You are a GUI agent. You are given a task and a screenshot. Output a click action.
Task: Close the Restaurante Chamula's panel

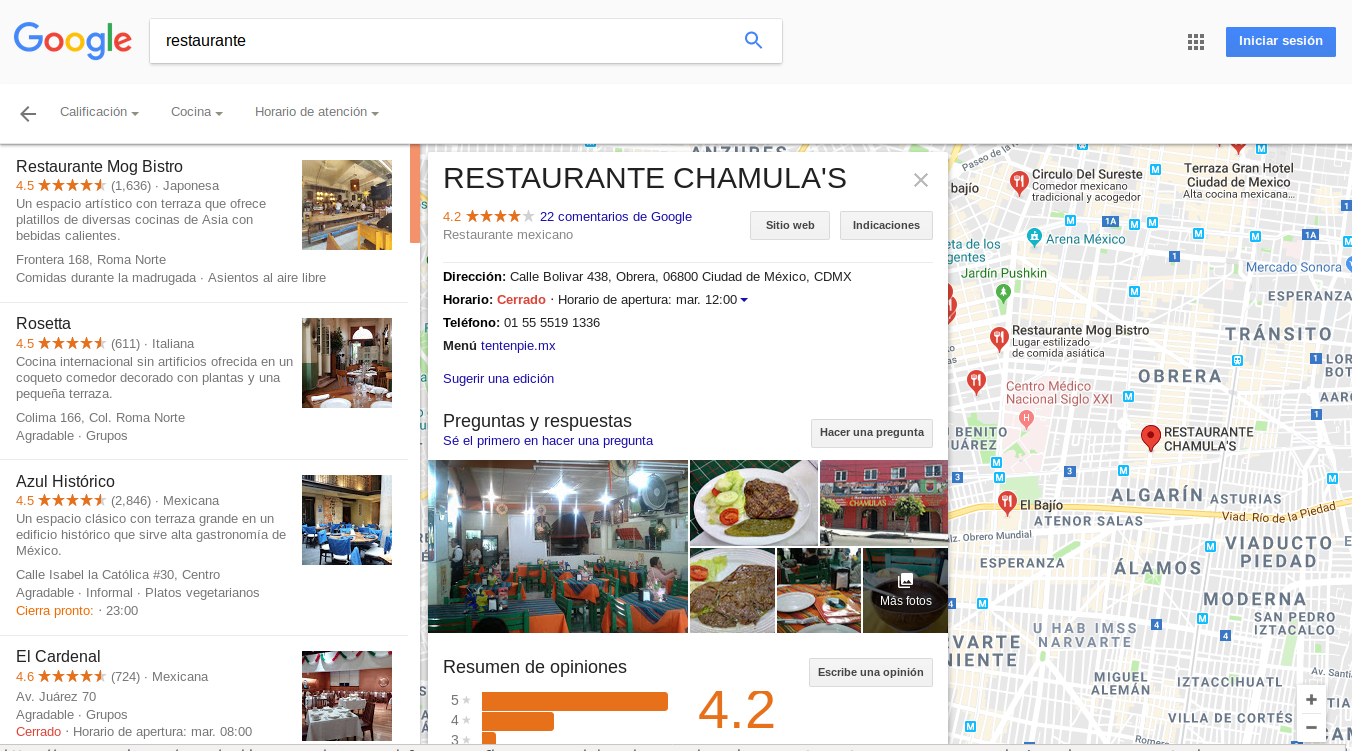920,180
